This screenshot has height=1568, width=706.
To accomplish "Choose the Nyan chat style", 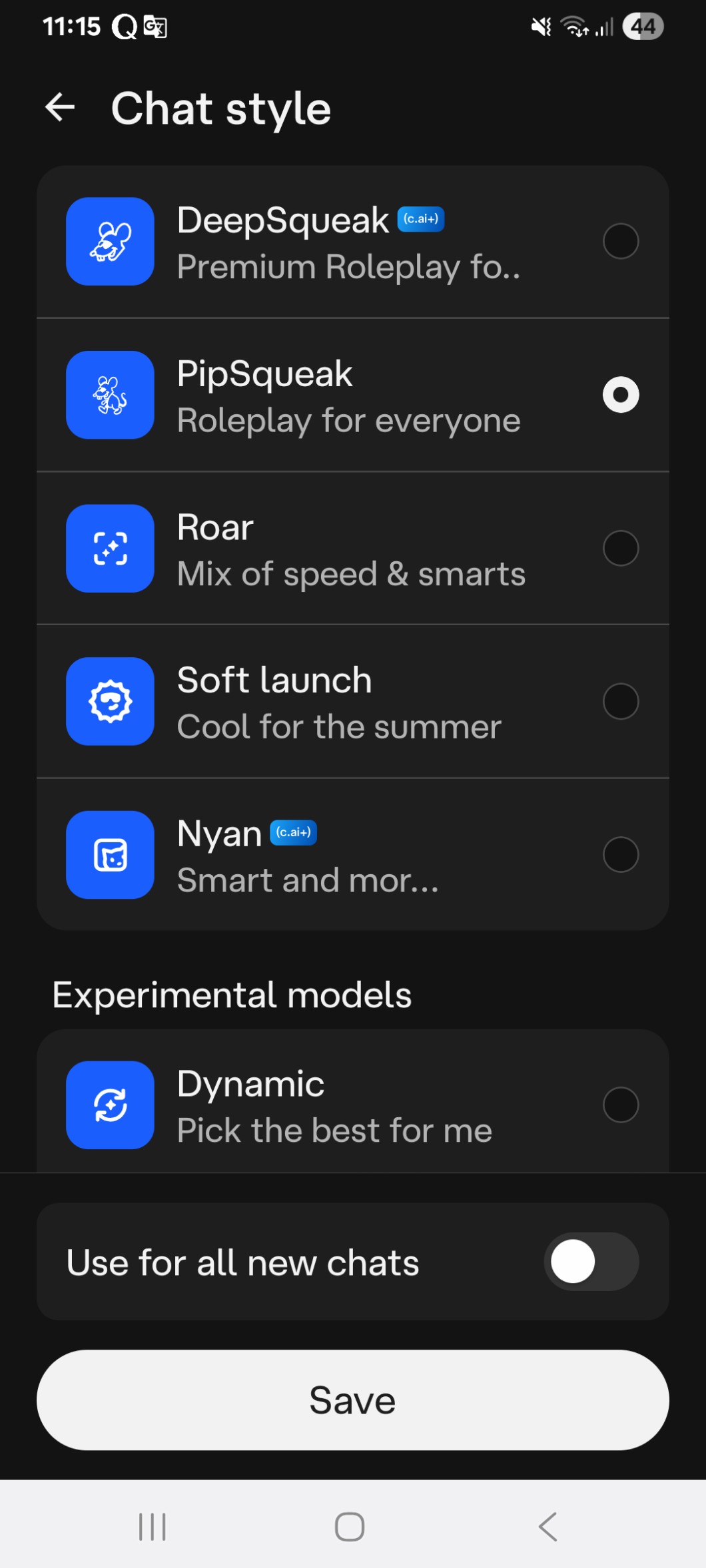I will (620, 854).
